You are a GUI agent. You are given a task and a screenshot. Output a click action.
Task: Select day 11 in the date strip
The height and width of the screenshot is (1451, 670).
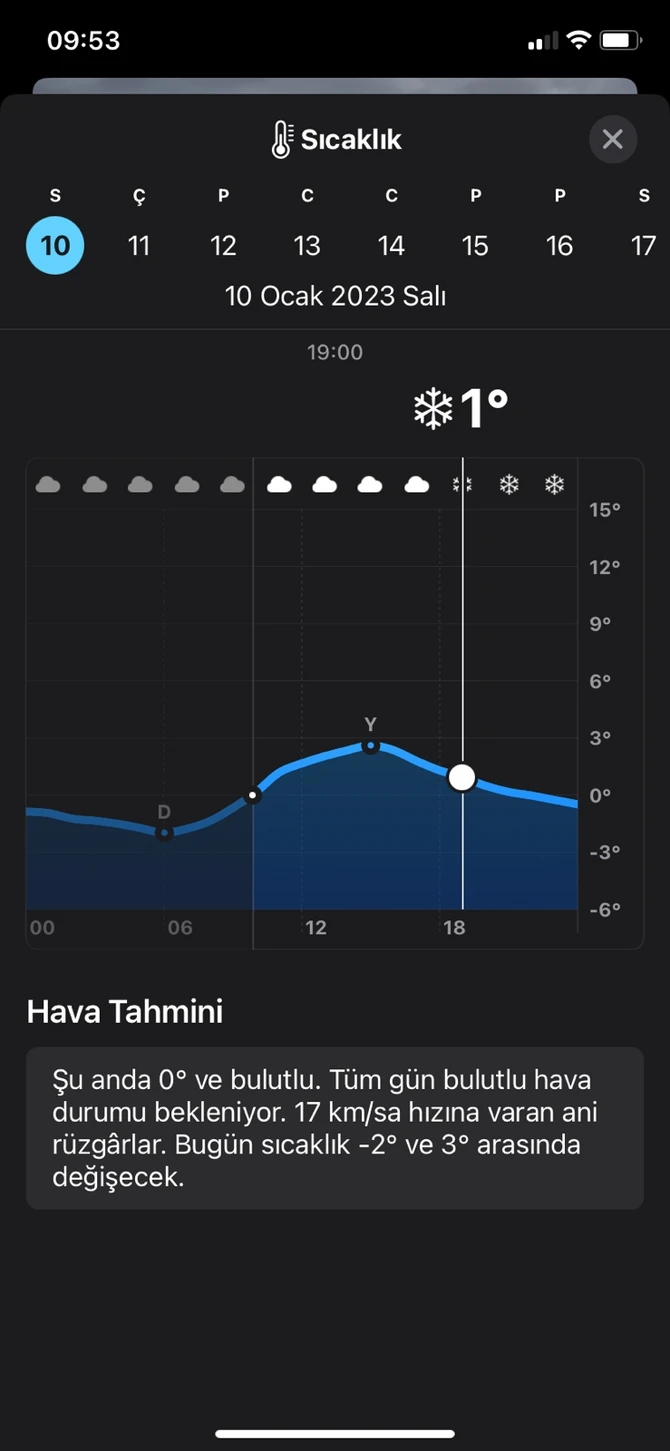point(139,245)
